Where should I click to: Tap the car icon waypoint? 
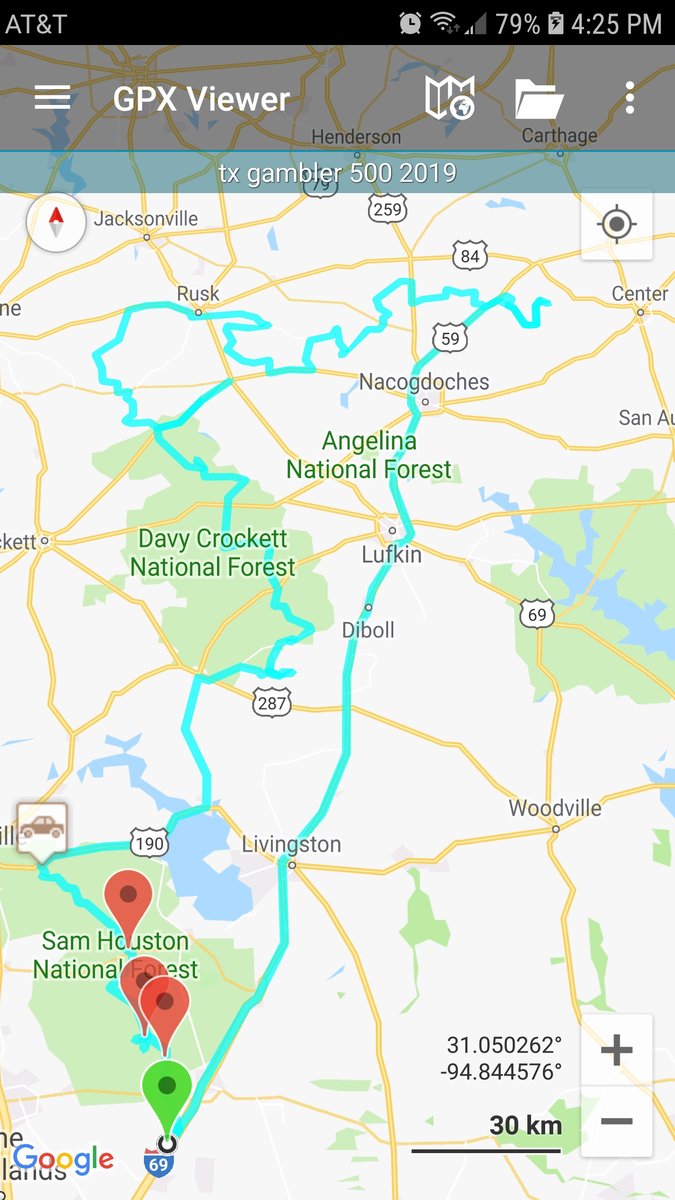tap(42, 827)
